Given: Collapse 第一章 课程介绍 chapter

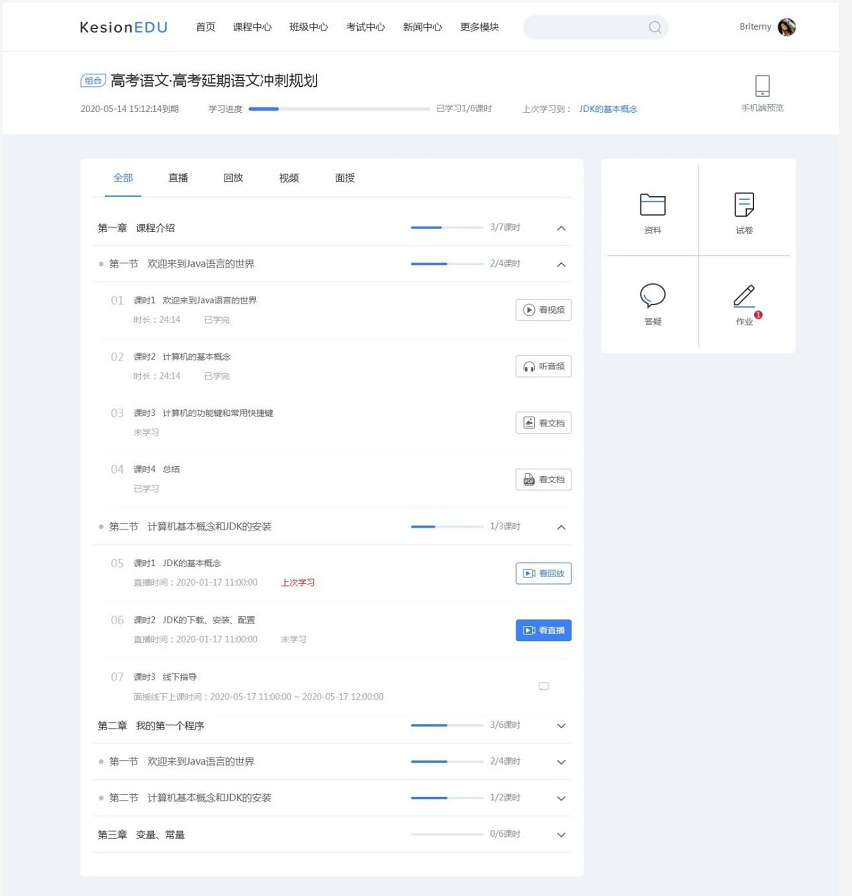Looking at the screenshot, I should pos(561,228).
